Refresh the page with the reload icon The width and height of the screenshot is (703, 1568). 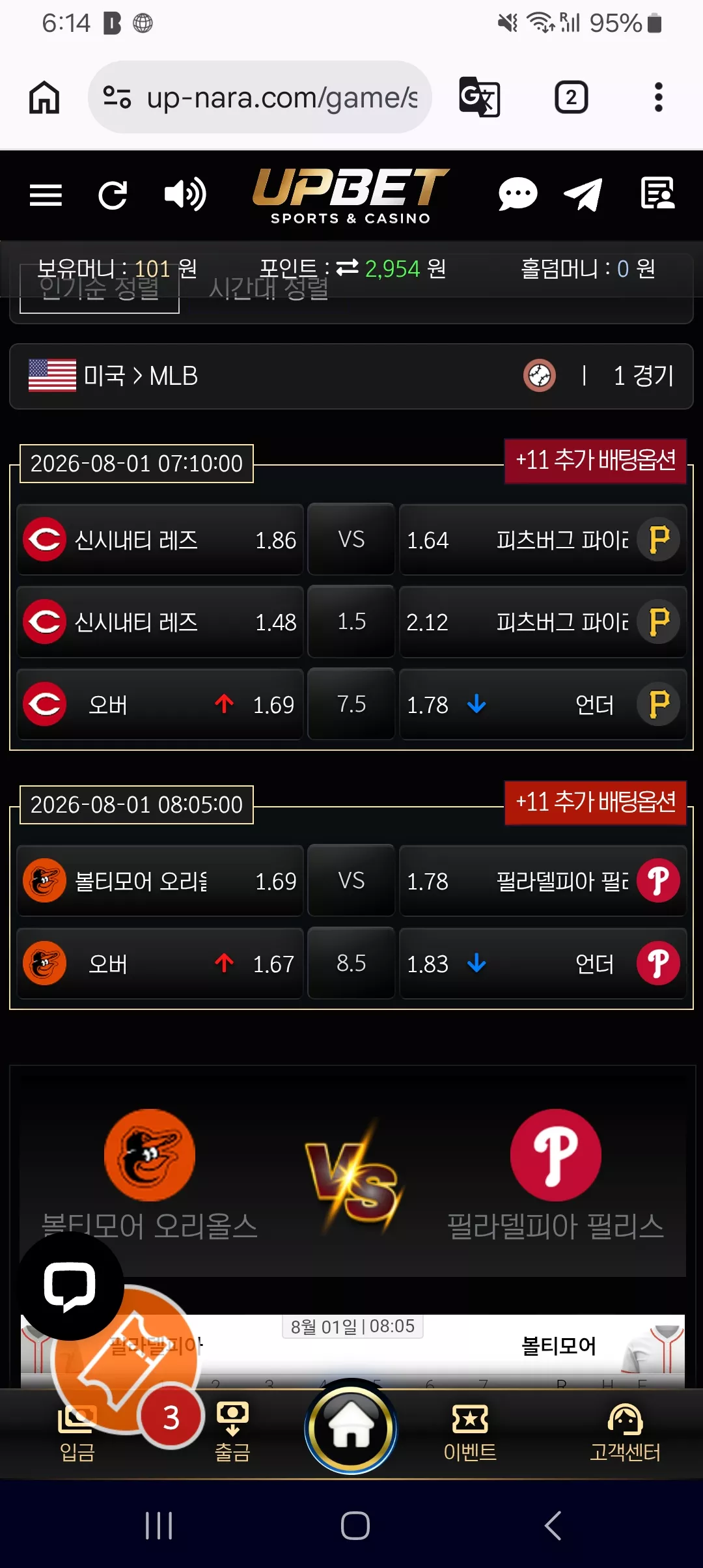[x=113, y=195]
